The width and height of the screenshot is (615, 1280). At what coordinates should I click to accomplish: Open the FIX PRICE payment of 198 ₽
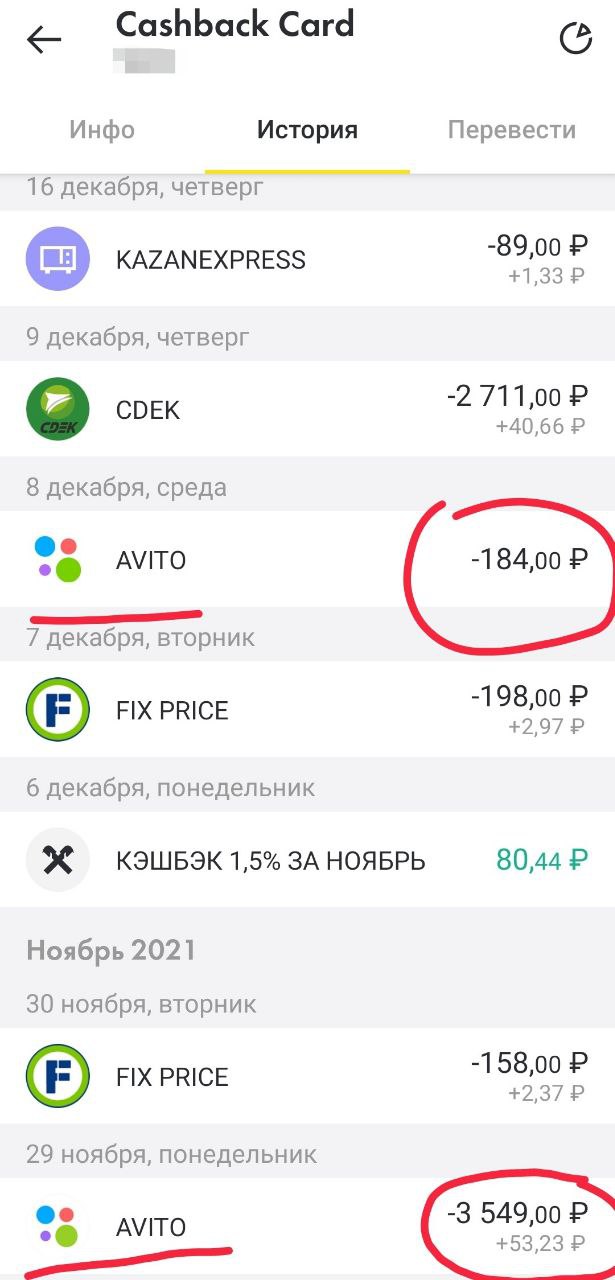click(x=307, y=711)
